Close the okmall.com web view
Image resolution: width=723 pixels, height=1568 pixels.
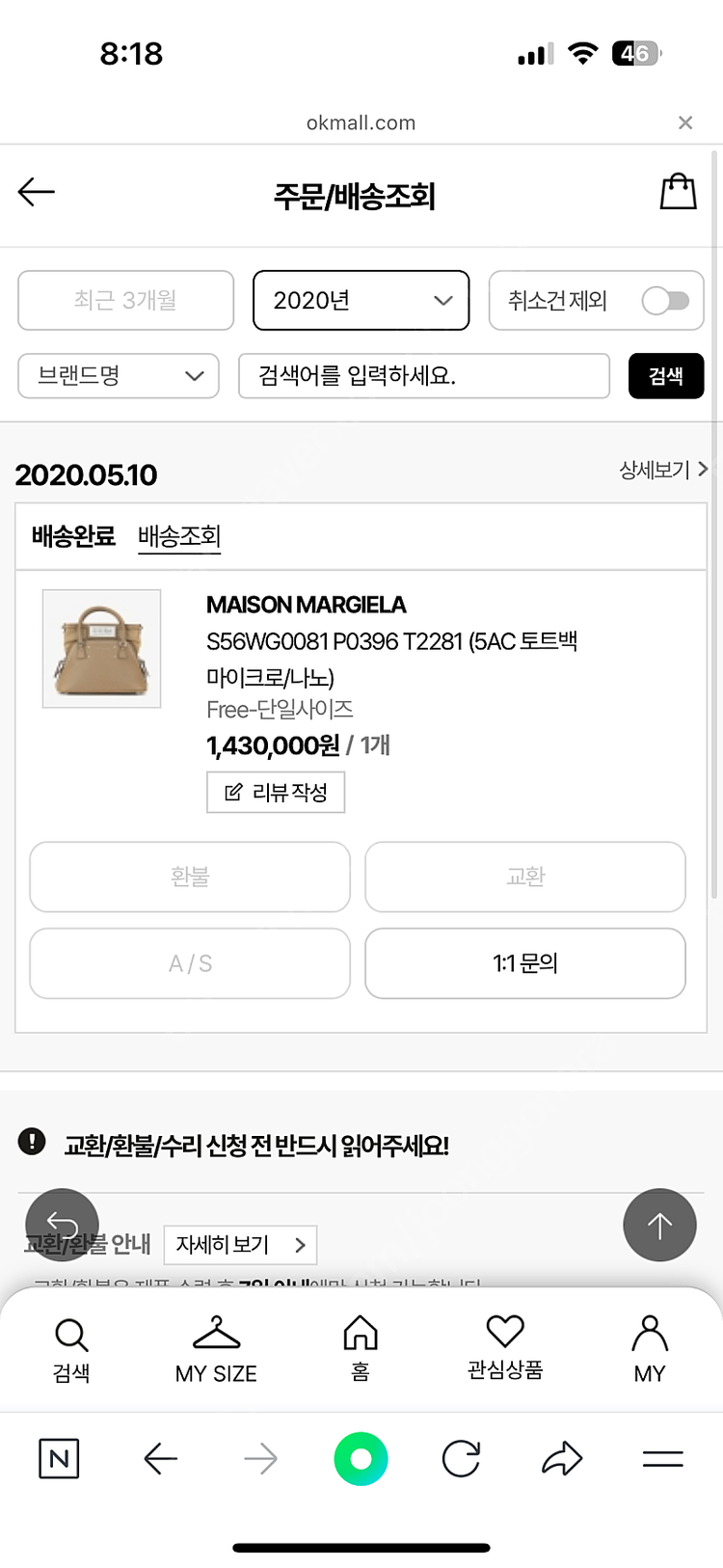click(685, 122)
